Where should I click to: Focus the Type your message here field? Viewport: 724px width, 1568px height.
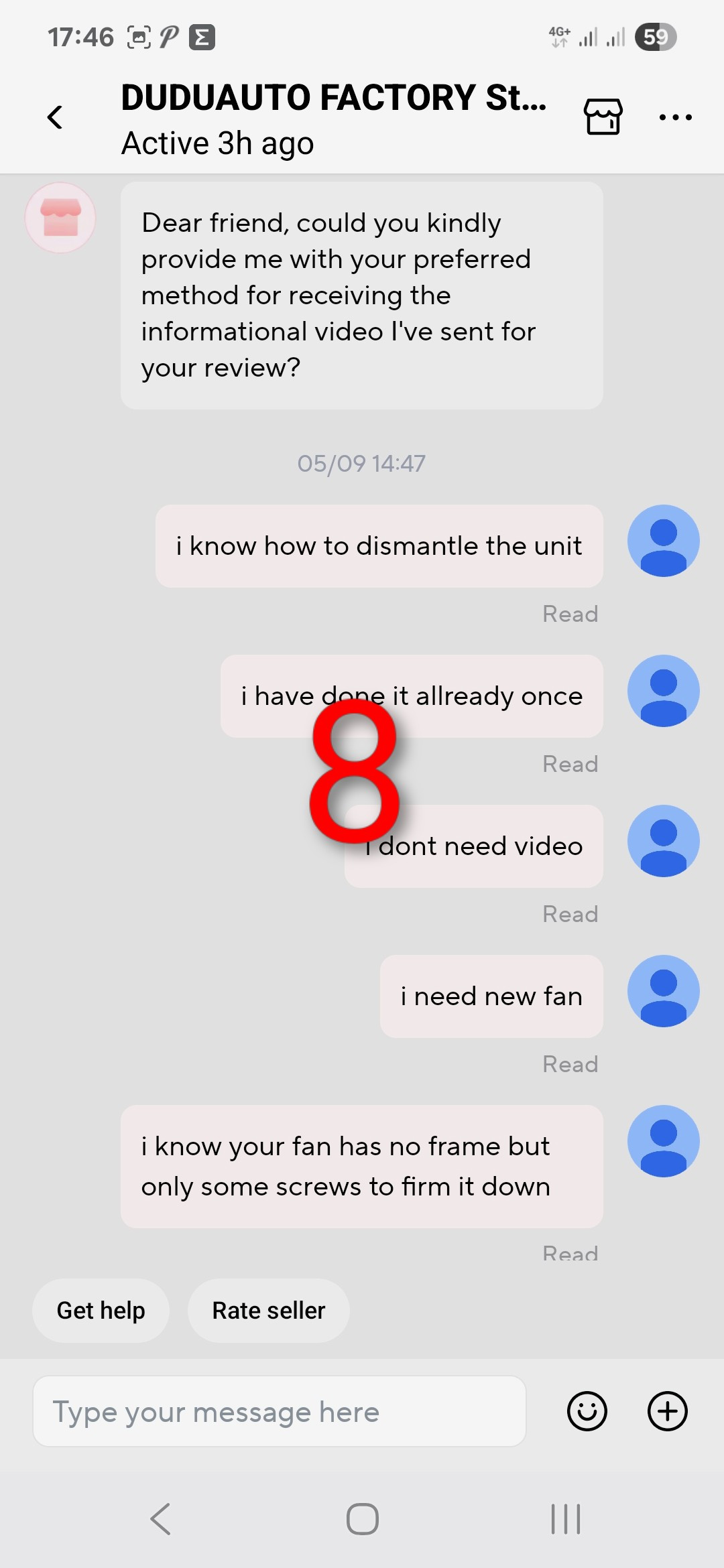279,1411
